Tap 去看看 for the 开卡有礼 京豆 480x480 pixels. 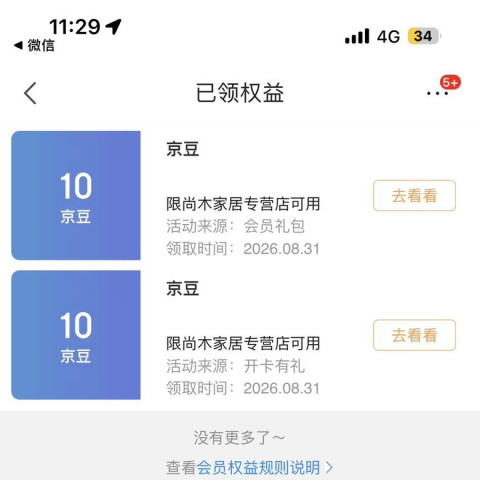(414, 335)
